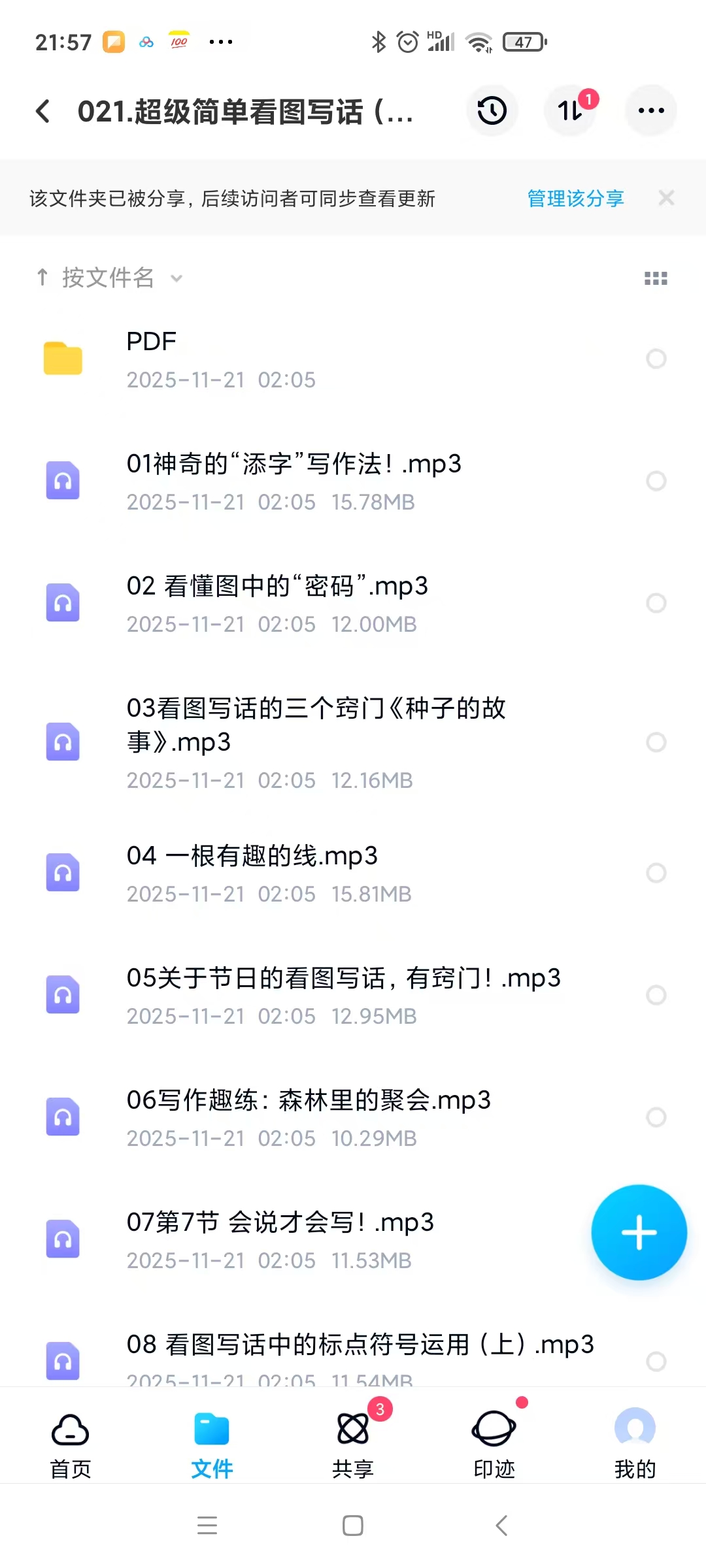Open the more options (...) menu
Image resolution: width=706 pixels, height=1568 pixels.
[650, 111]
